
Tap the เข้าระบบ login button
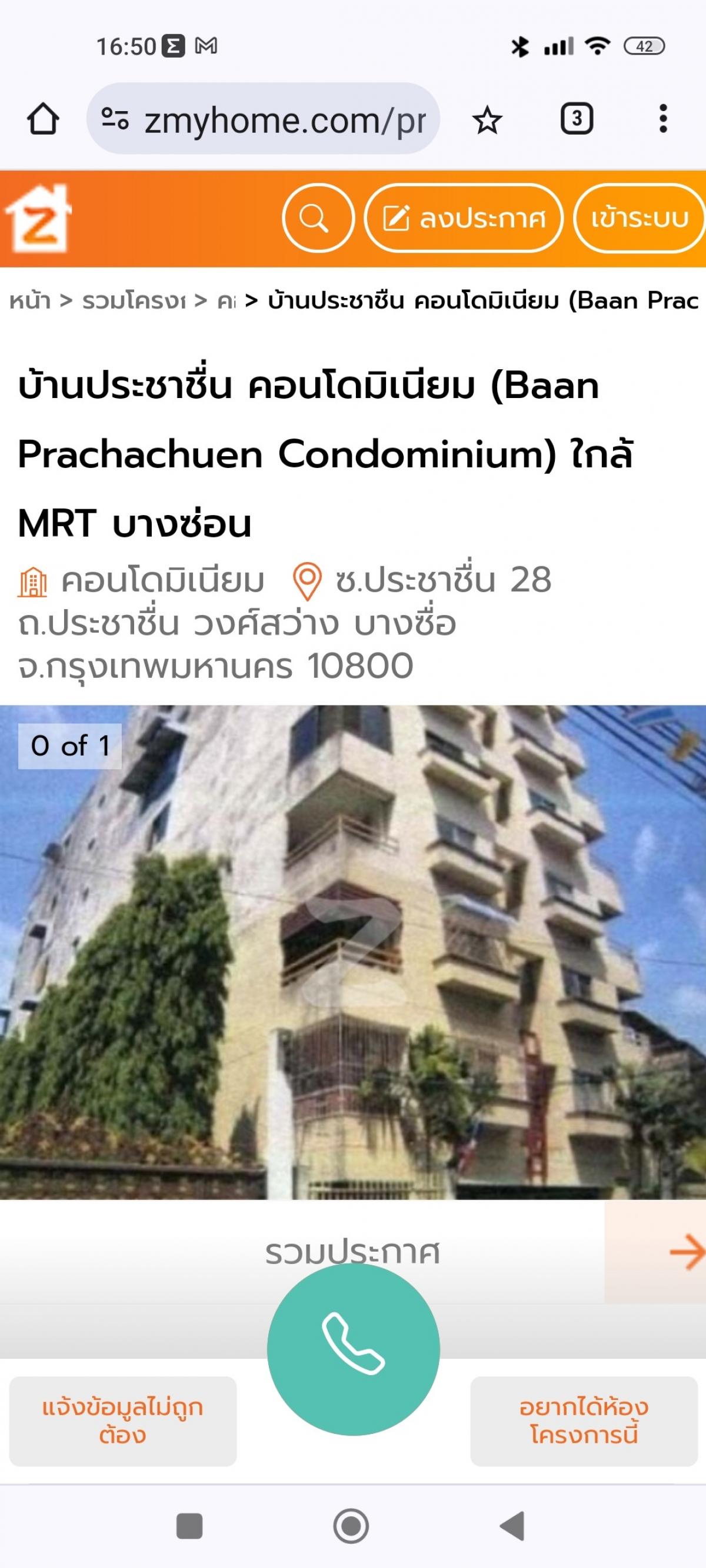tap(639, 218)
